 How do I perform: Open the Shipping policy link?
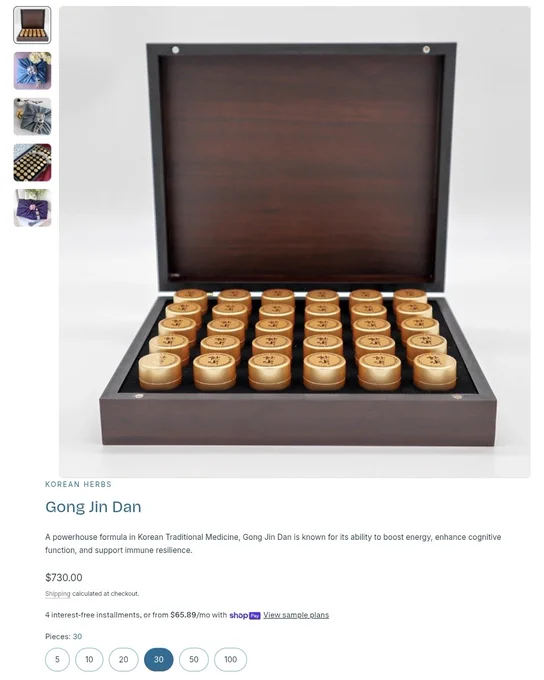click(x=58, y=594)
